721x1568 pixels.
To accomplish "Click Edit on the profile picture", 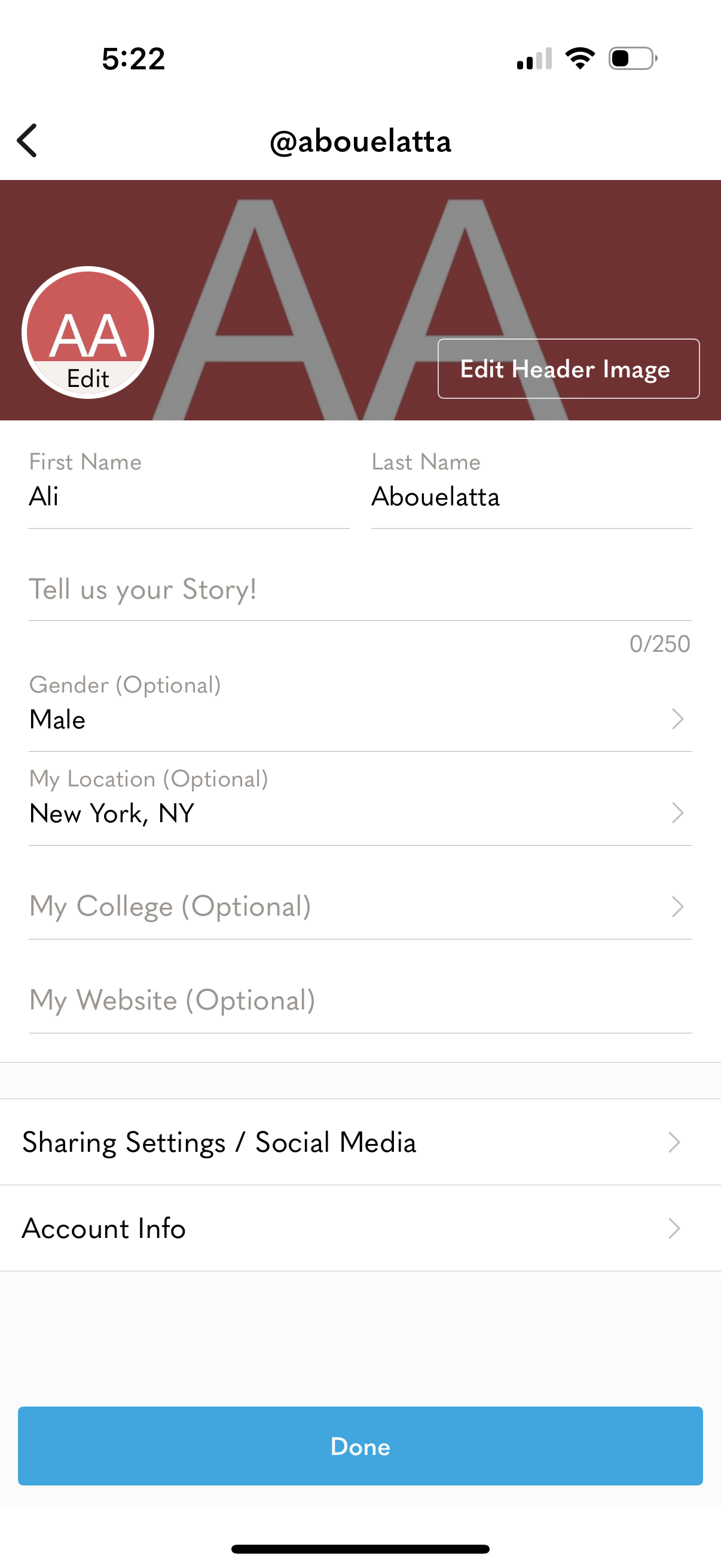I will click(x=88, y=377).
